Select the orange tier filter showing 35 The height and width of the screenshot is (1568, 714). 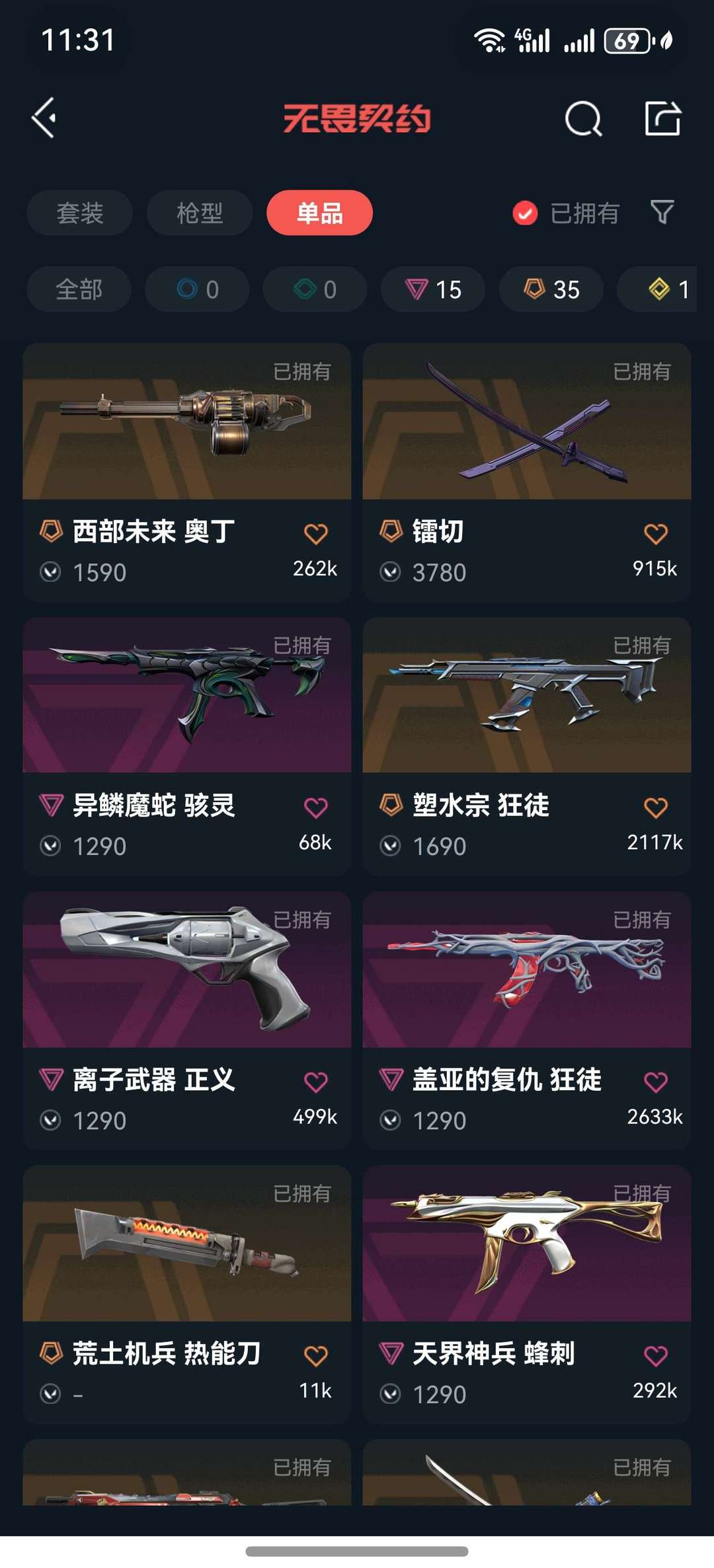pos(551,289)
